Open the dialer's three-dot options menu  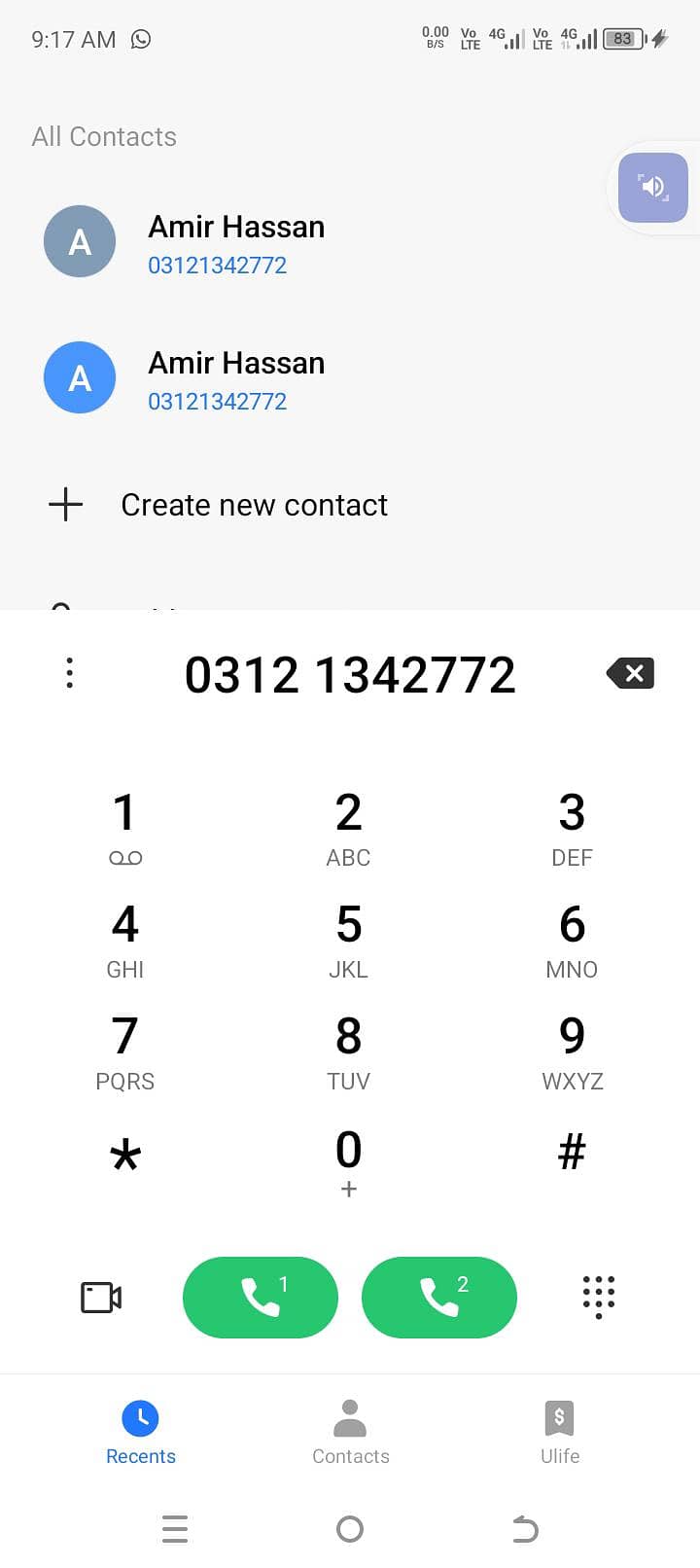(69, 673)
